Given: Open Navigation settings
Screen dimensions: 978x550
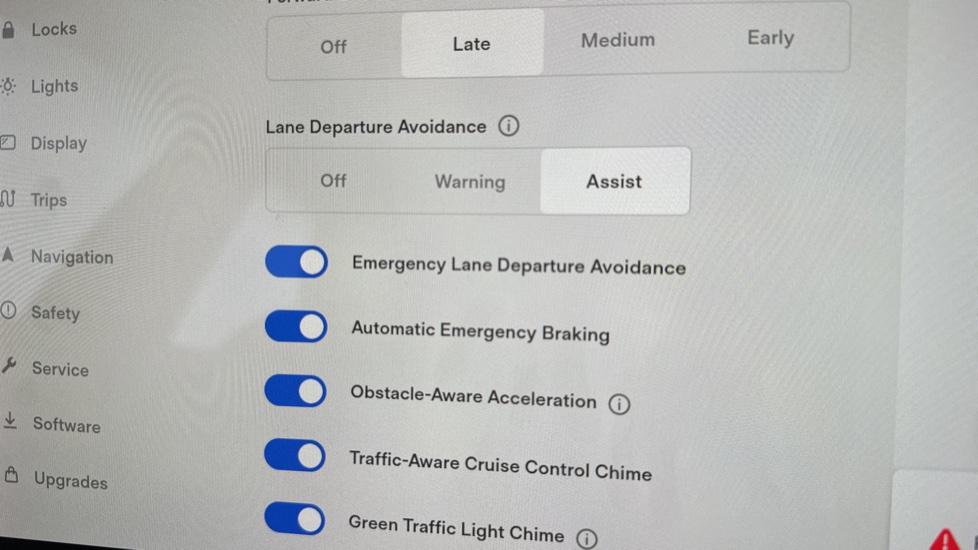Looking at the screenshot, I should tap(70, 257).
